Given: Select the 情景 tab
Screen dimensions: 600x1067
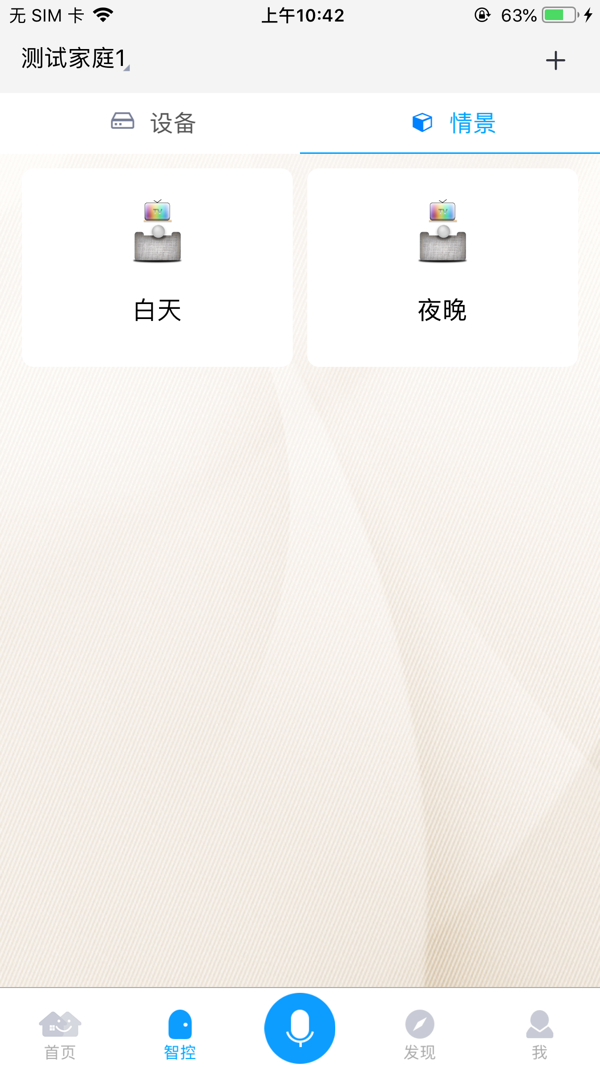Looking at the screenshot, I should coord(450,123).
